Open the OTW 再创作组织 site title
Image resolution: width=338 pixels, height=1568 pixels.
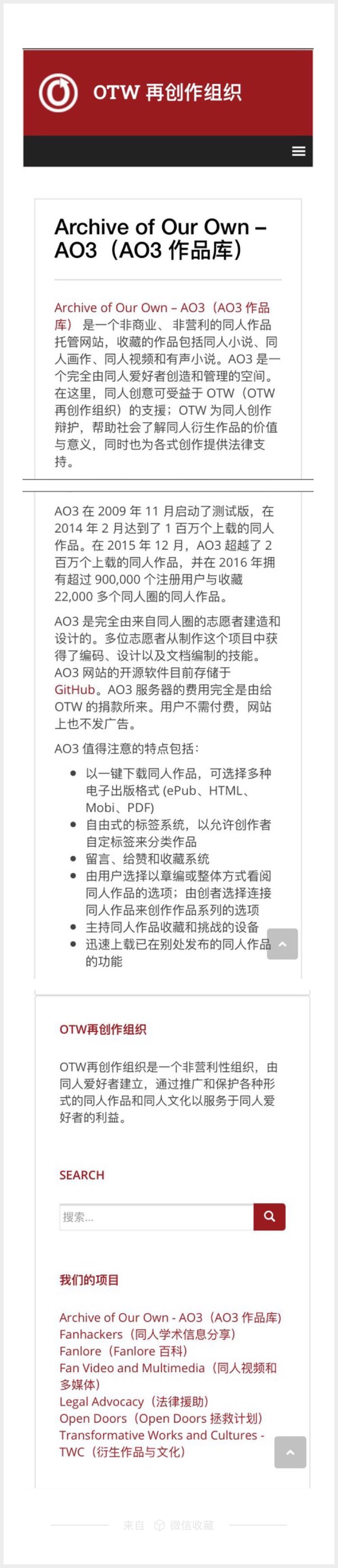[167, 92]
